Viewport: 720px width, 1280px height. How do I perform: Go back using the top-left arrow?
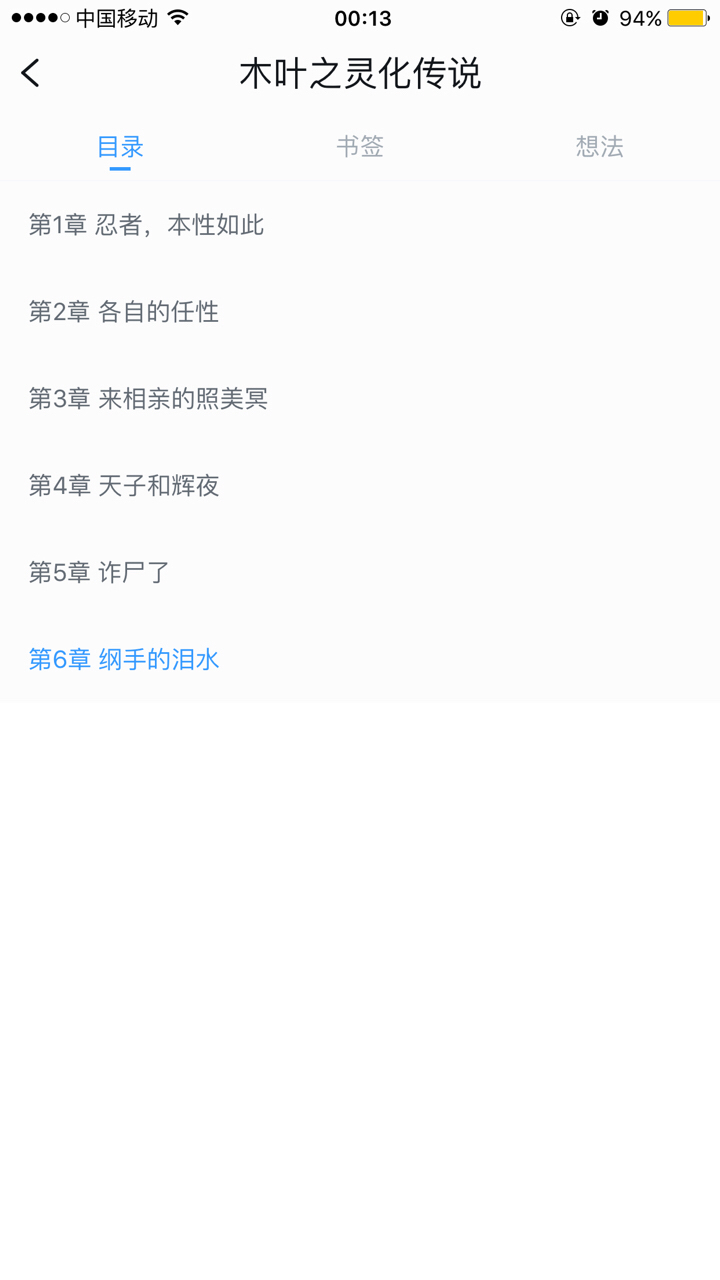coord(31,73)
